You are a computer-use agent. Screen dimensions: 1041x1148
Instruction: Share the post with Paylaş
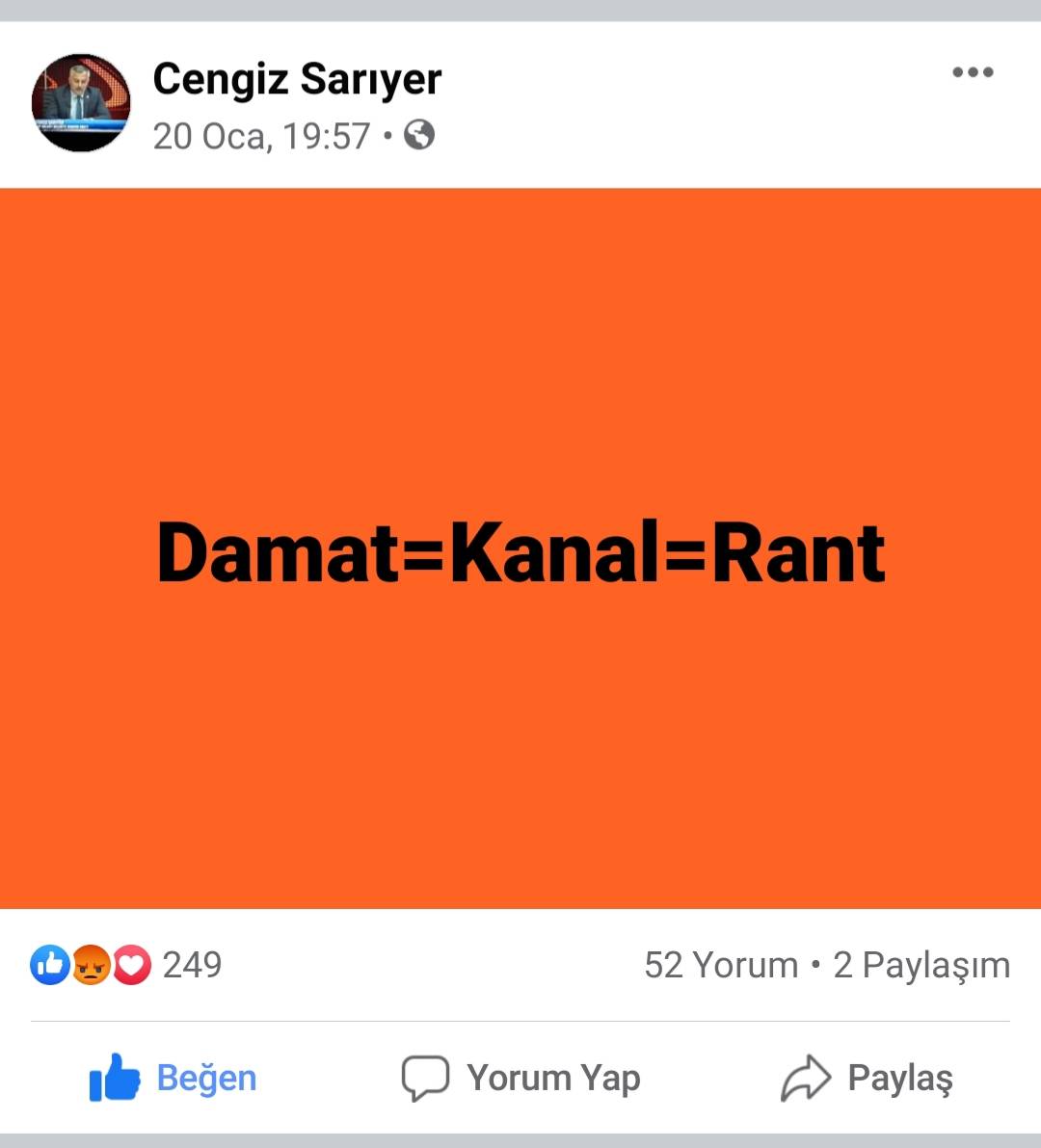[867, 1078]
